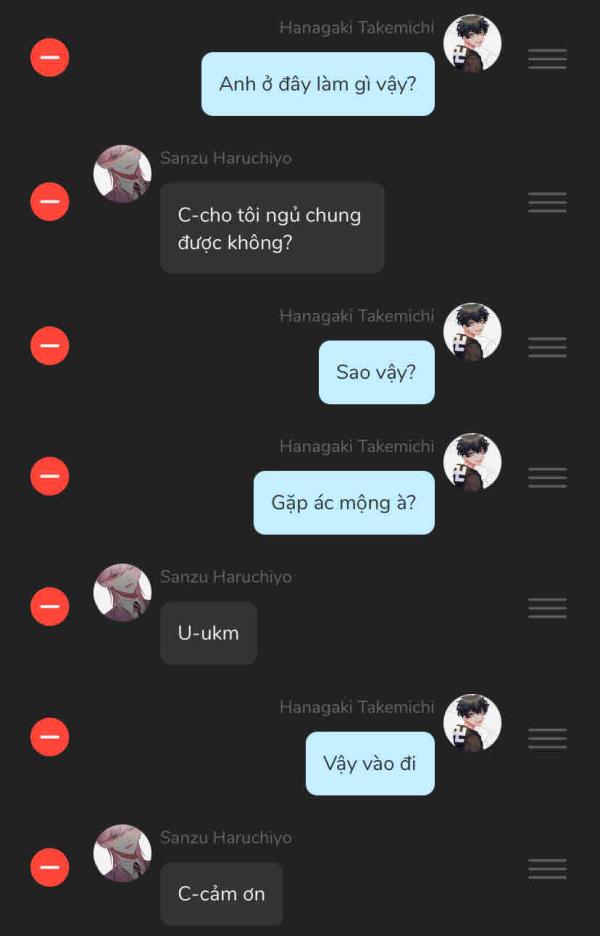Edit the "Vậy vào đi" message bubble
The height and width of the screenshot is (936, 600).
pyautogui.click(x=369, y=763)
